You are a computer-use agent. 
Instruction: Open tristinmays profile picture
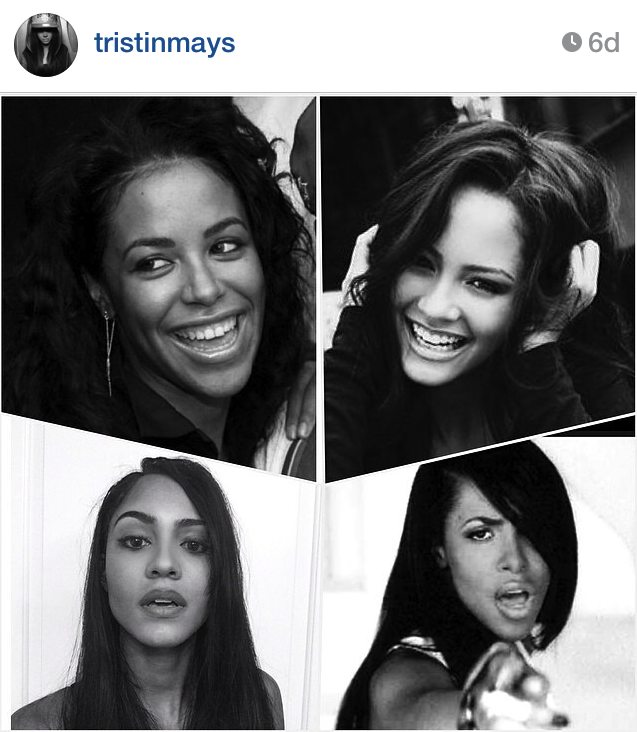46,45
